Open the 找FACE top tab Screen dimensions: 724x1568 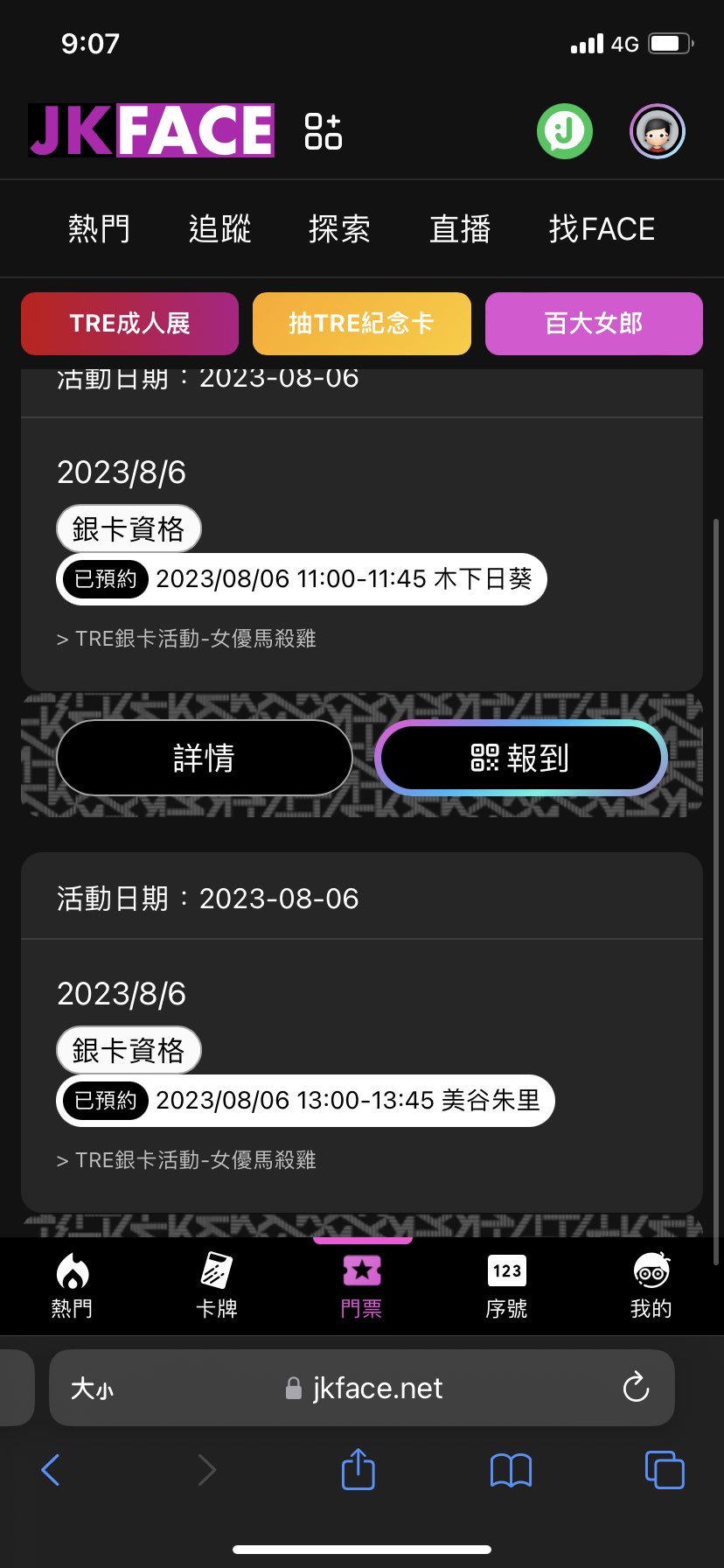602,229
